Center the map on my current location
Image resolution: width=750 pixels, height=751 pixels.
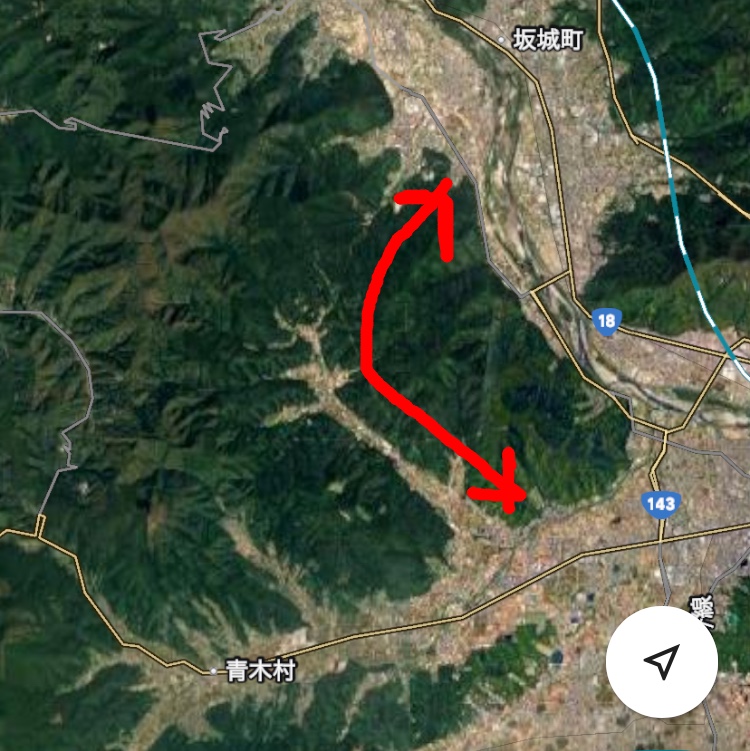661,660
